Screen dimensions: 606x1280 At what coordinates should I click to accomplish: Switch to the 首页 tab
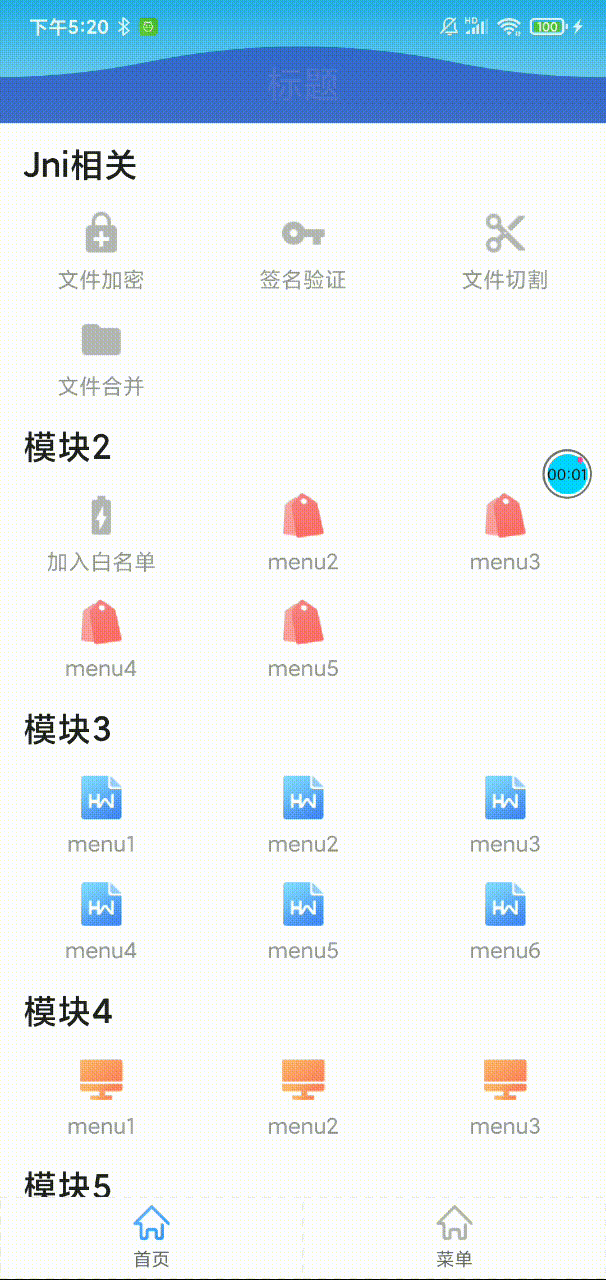pyautogui.click(x=152, y=1238)
